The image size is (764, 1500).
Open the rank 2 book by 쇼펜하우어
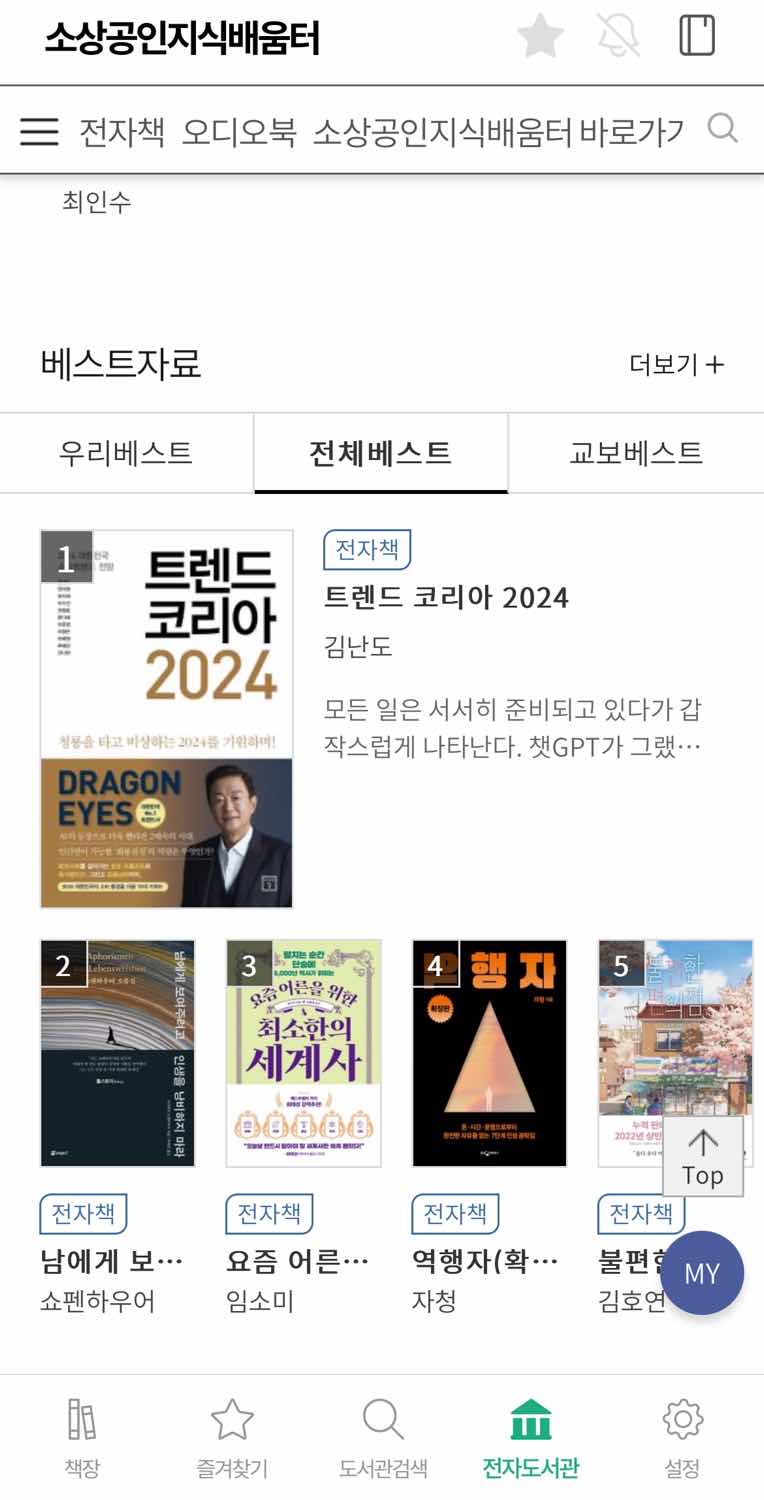pyautogui.click(x=117, y=1053)
